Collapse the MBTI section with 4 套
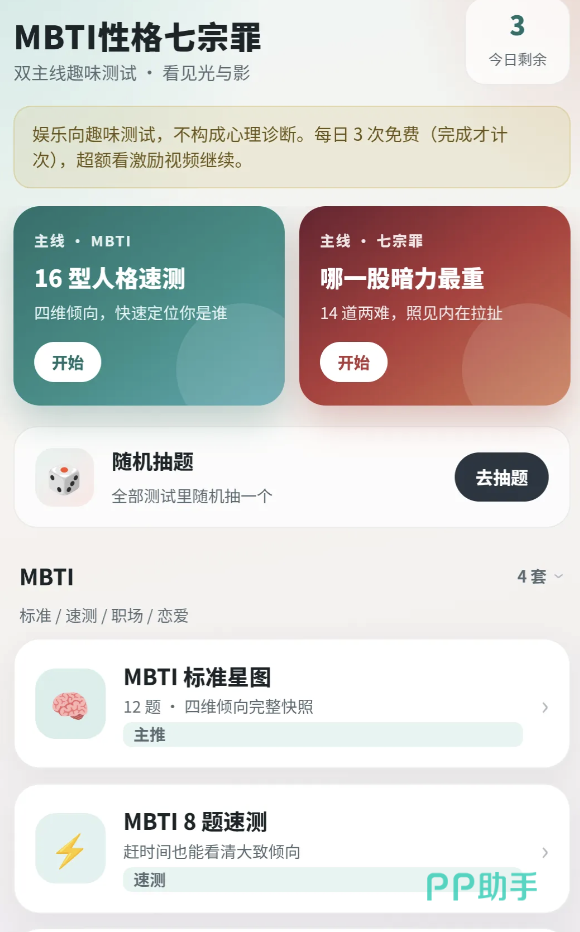 (x=540, y=576)
